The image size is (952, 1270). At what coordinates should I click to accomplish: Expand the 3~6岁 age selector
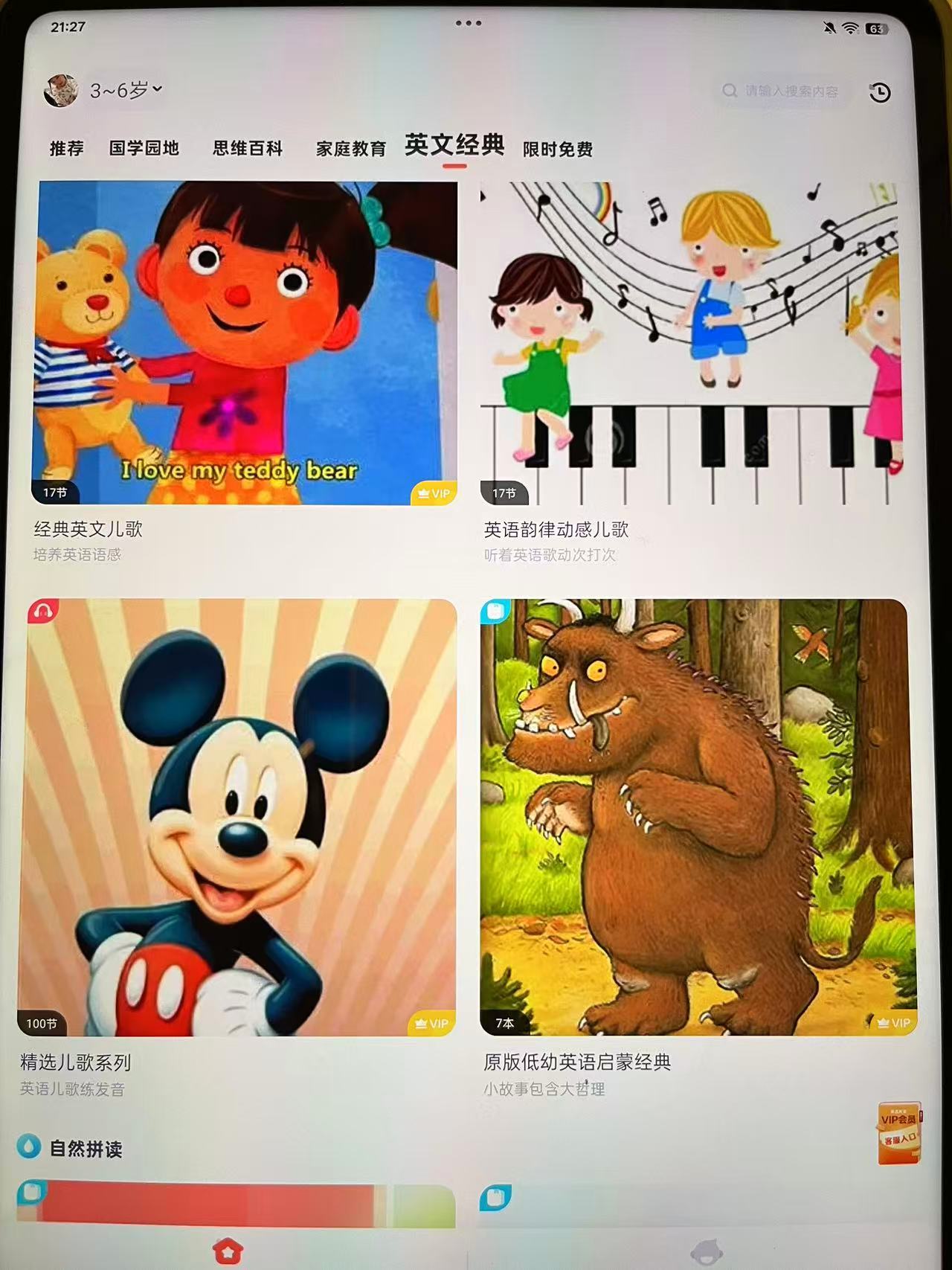(126, 90)
